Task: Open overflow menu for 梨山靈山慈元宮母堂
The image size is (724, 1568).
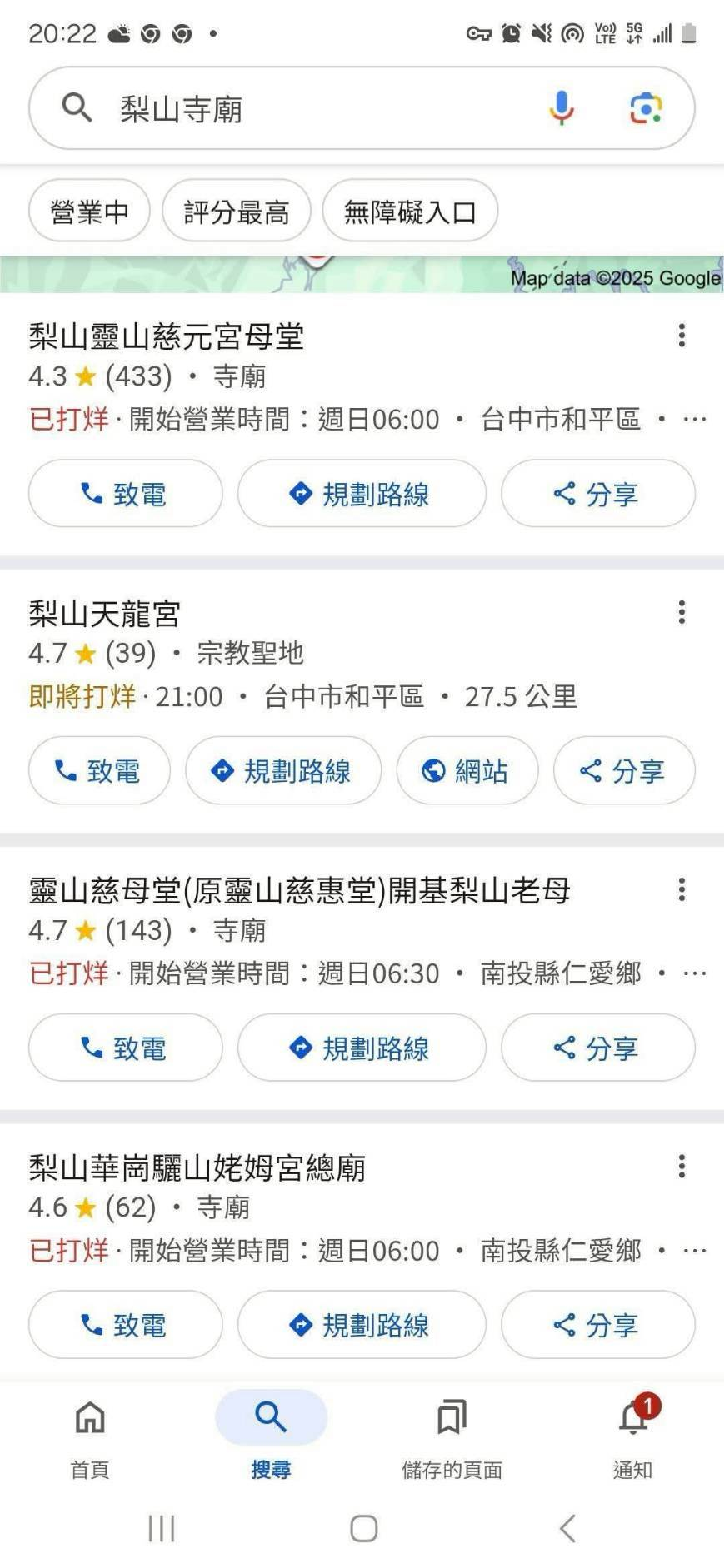Action: point(682,336)
